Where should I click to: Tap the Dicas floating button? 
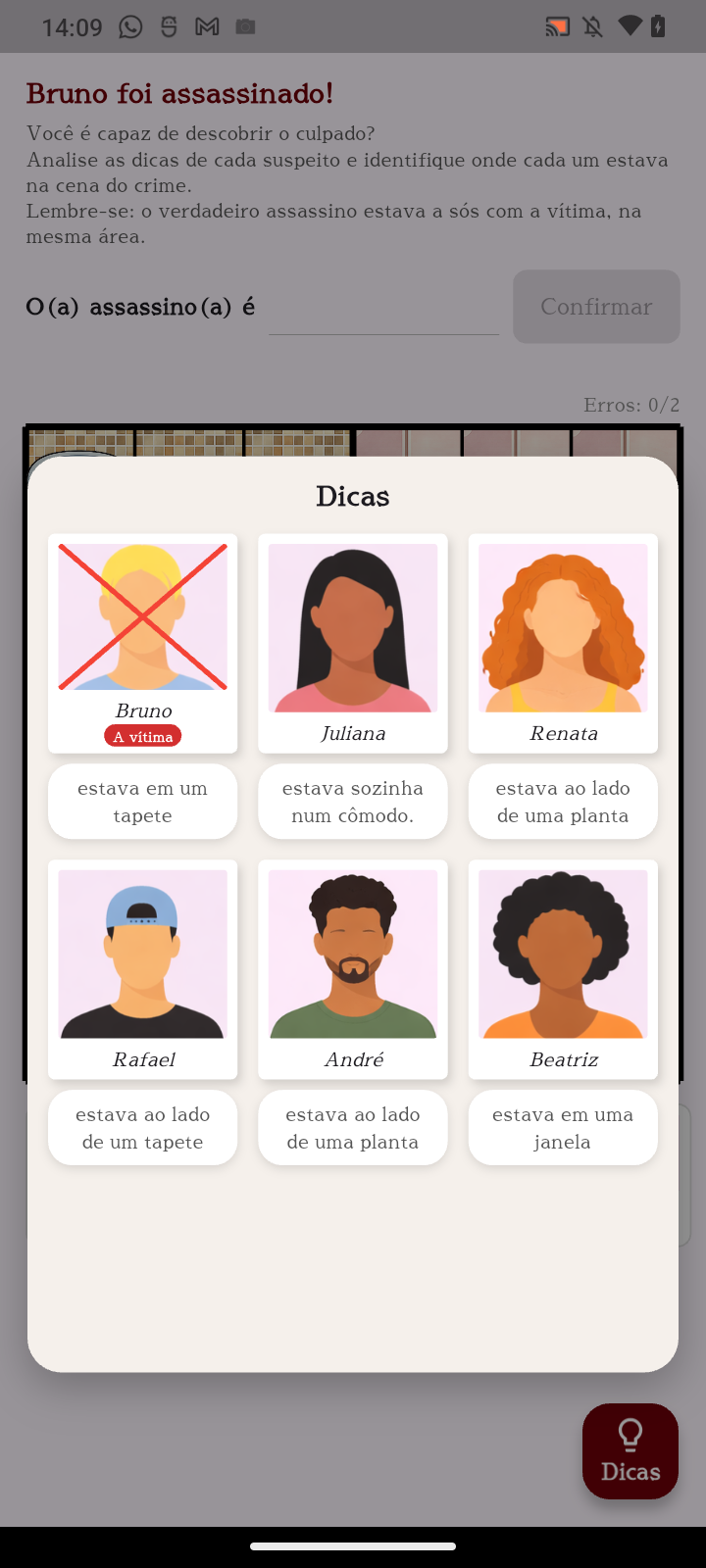click(x=630, y=1450)
